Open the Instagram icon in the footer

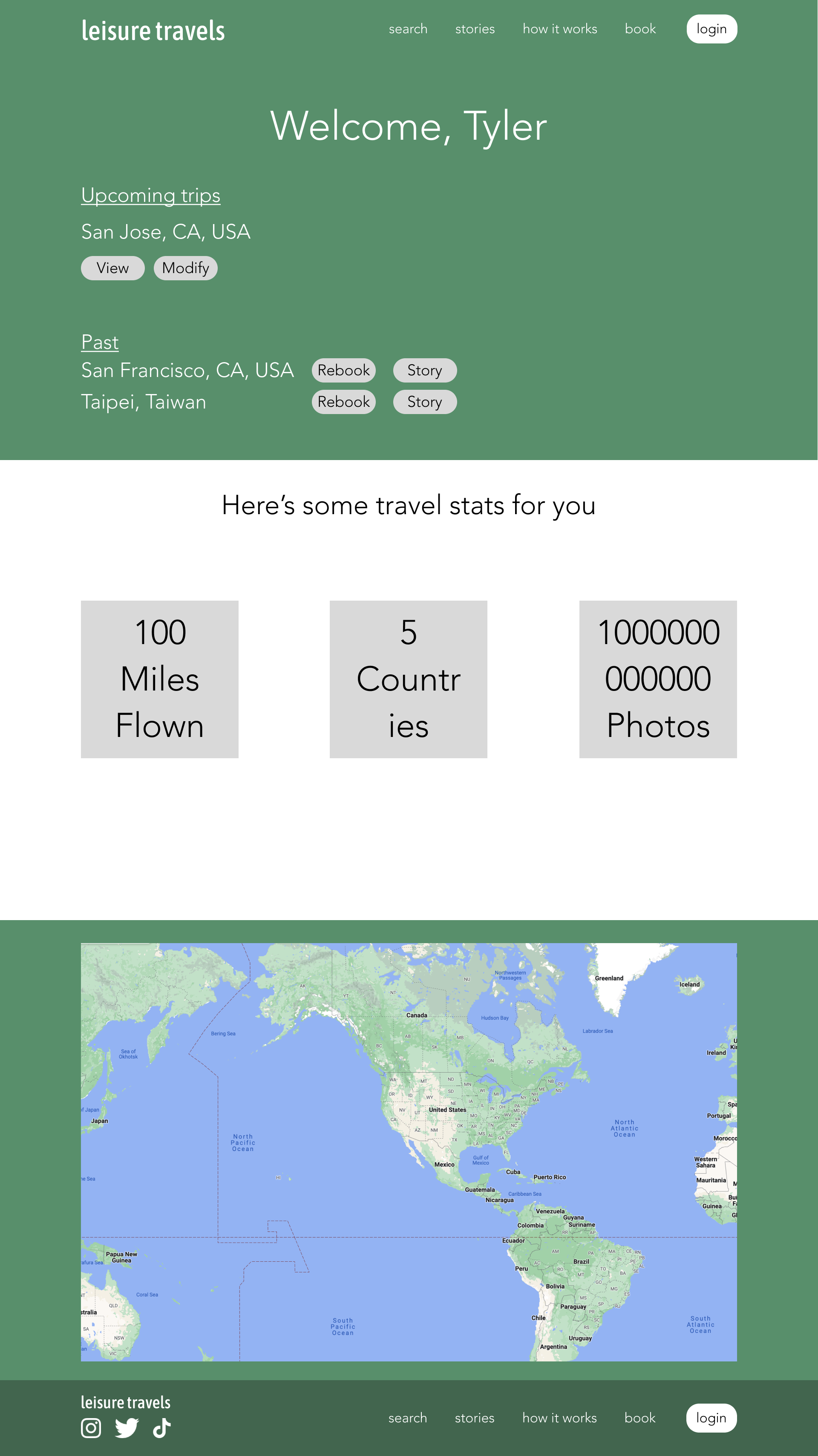pyautogui.click(x=91, y=1428)
